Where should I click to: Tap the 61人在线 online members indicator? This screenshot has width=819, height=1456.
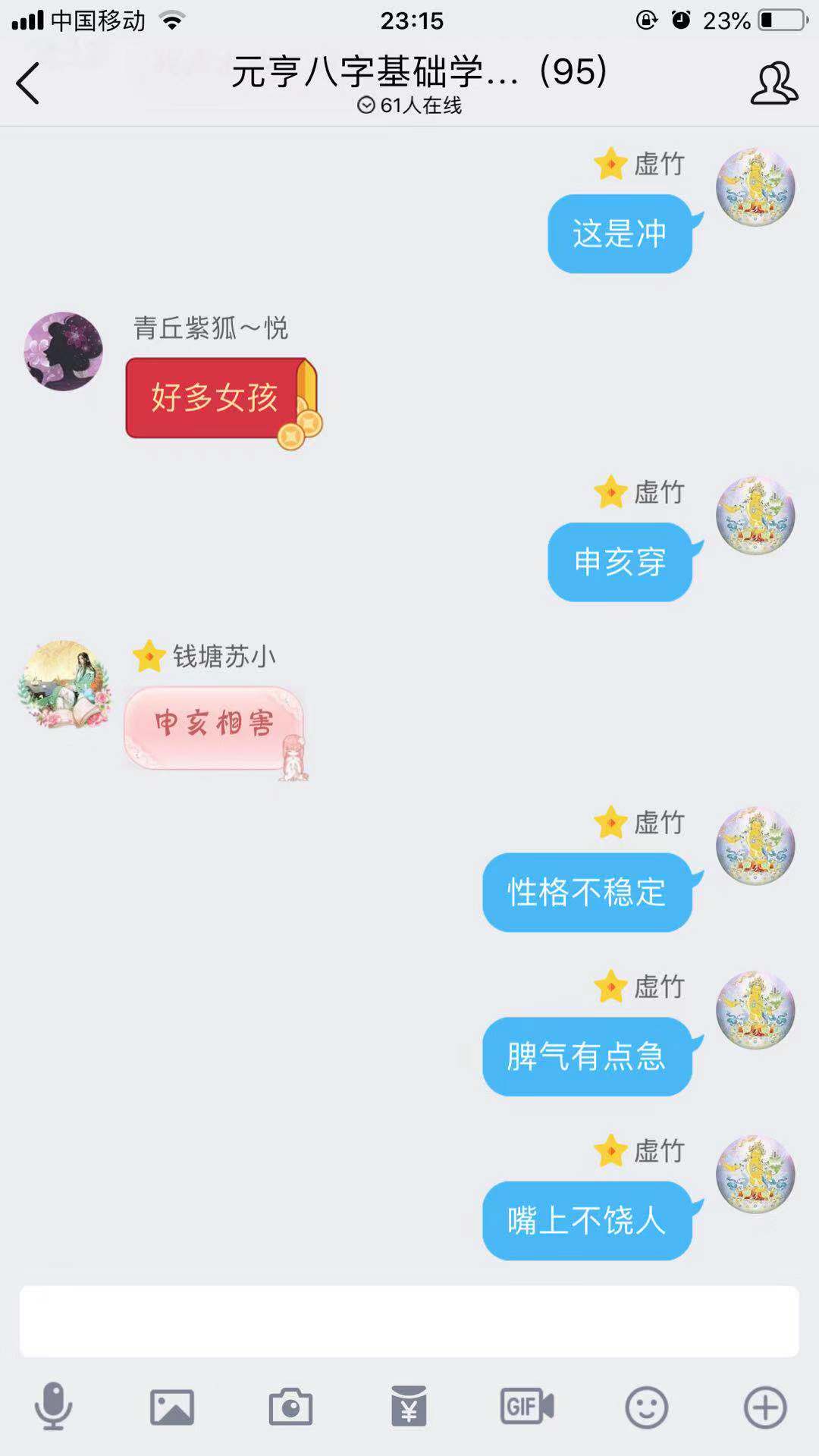[409, 105]
